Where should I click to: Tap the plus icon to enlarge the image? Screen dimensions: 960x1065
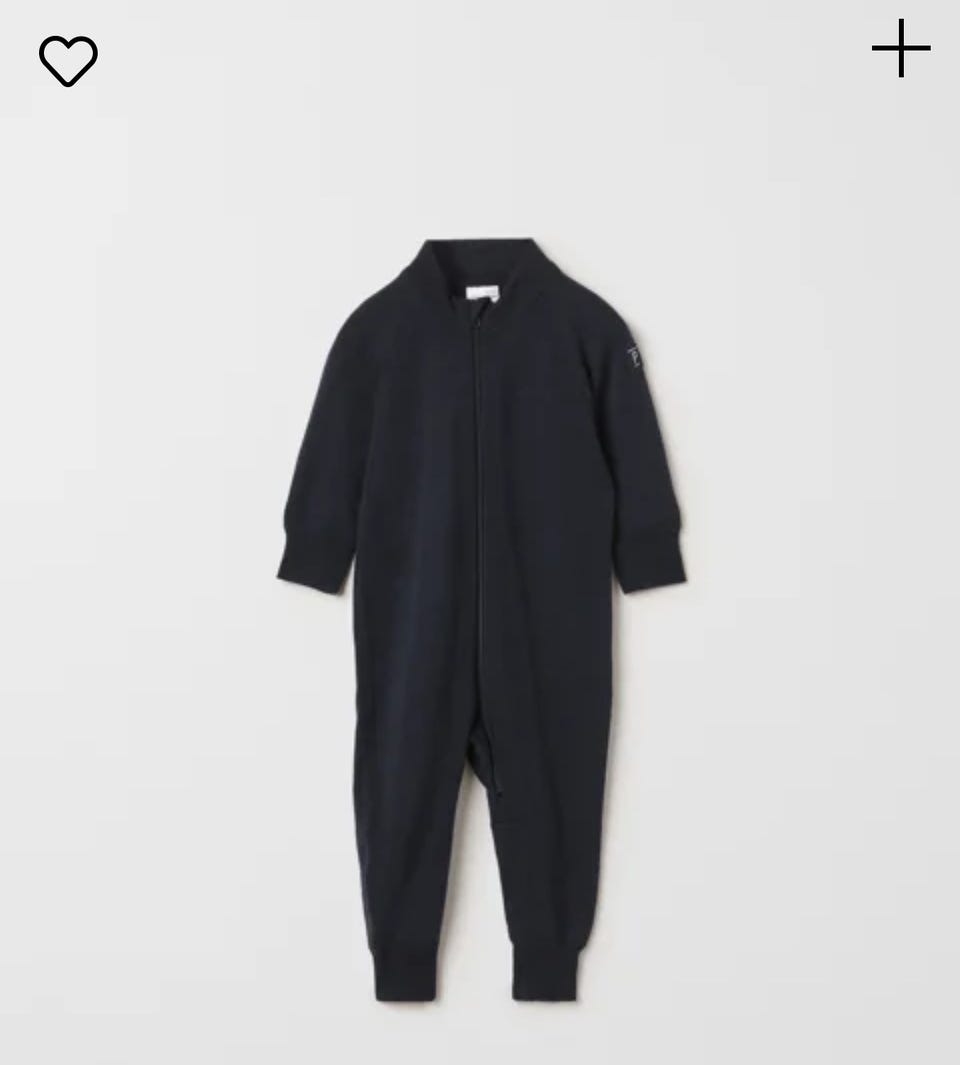900,48
